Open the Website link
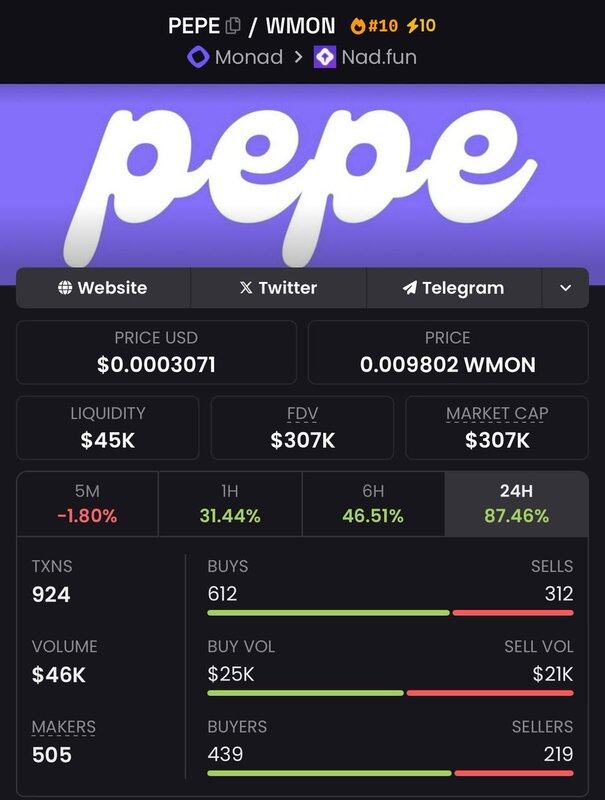 102,288
